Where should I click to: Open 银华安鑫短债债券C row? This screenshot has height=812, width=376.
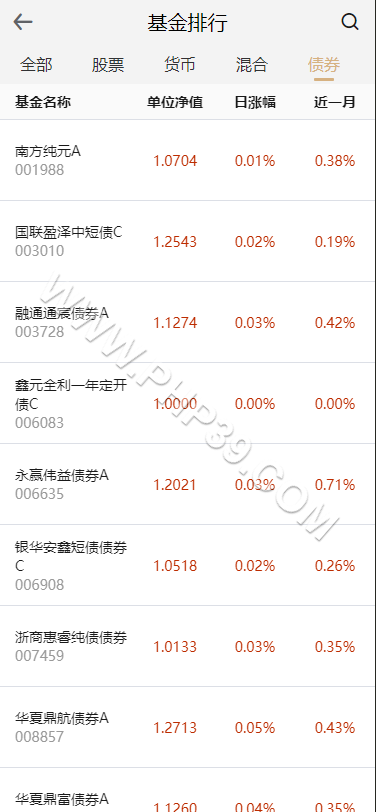188,565
